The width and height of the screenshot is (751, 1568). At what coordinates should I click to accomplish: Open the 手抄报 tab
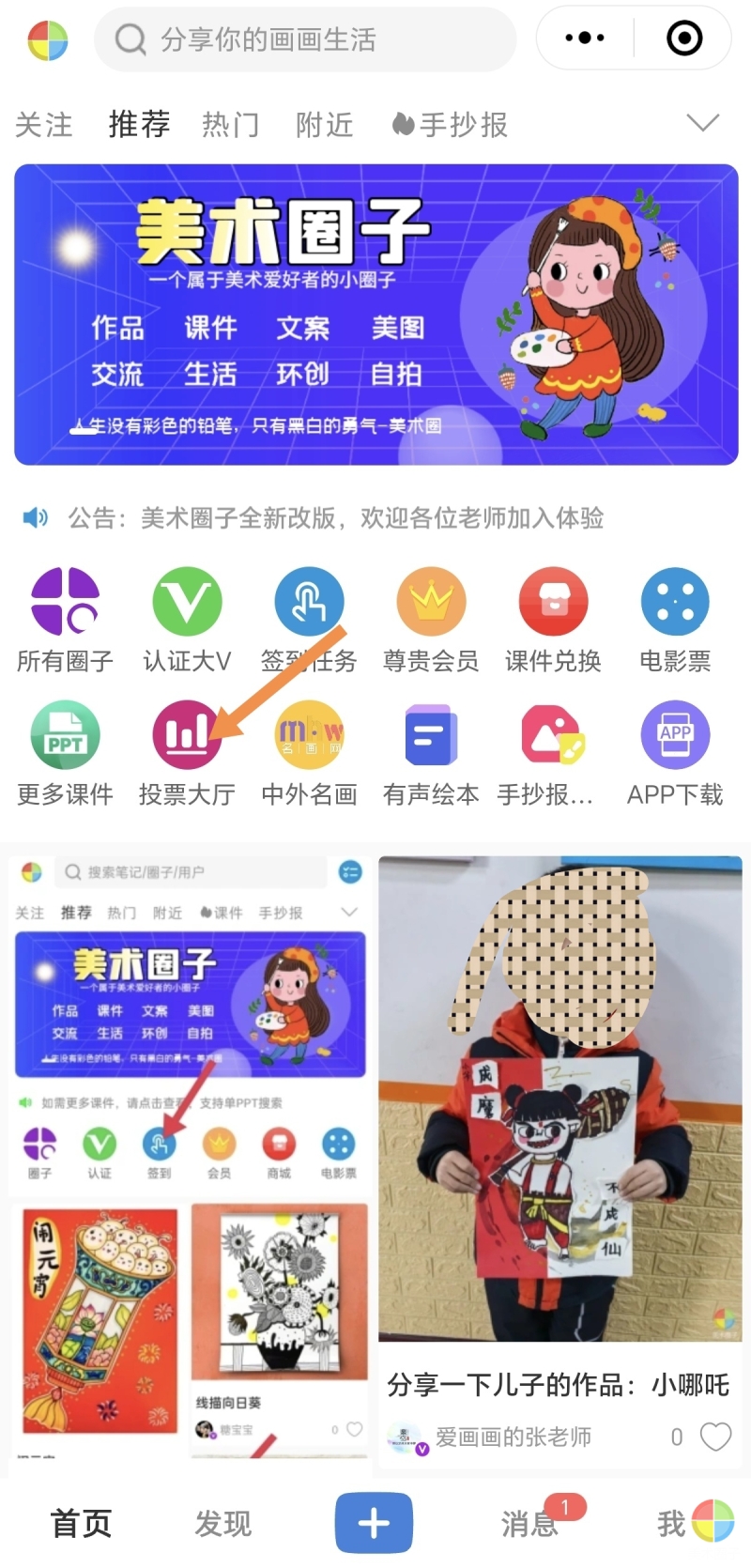pos(451,124)
